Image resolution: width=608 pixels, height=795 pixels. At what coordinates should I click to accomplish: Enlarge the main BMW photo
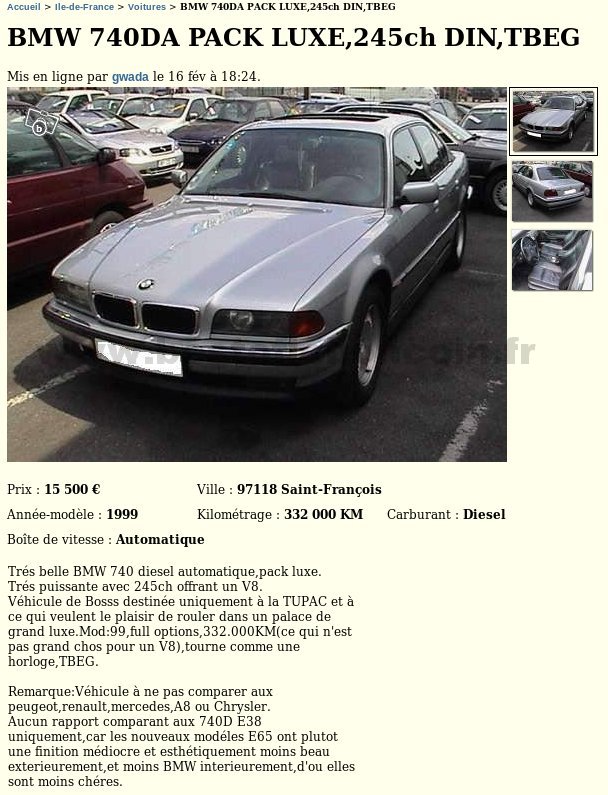point(257,275)
